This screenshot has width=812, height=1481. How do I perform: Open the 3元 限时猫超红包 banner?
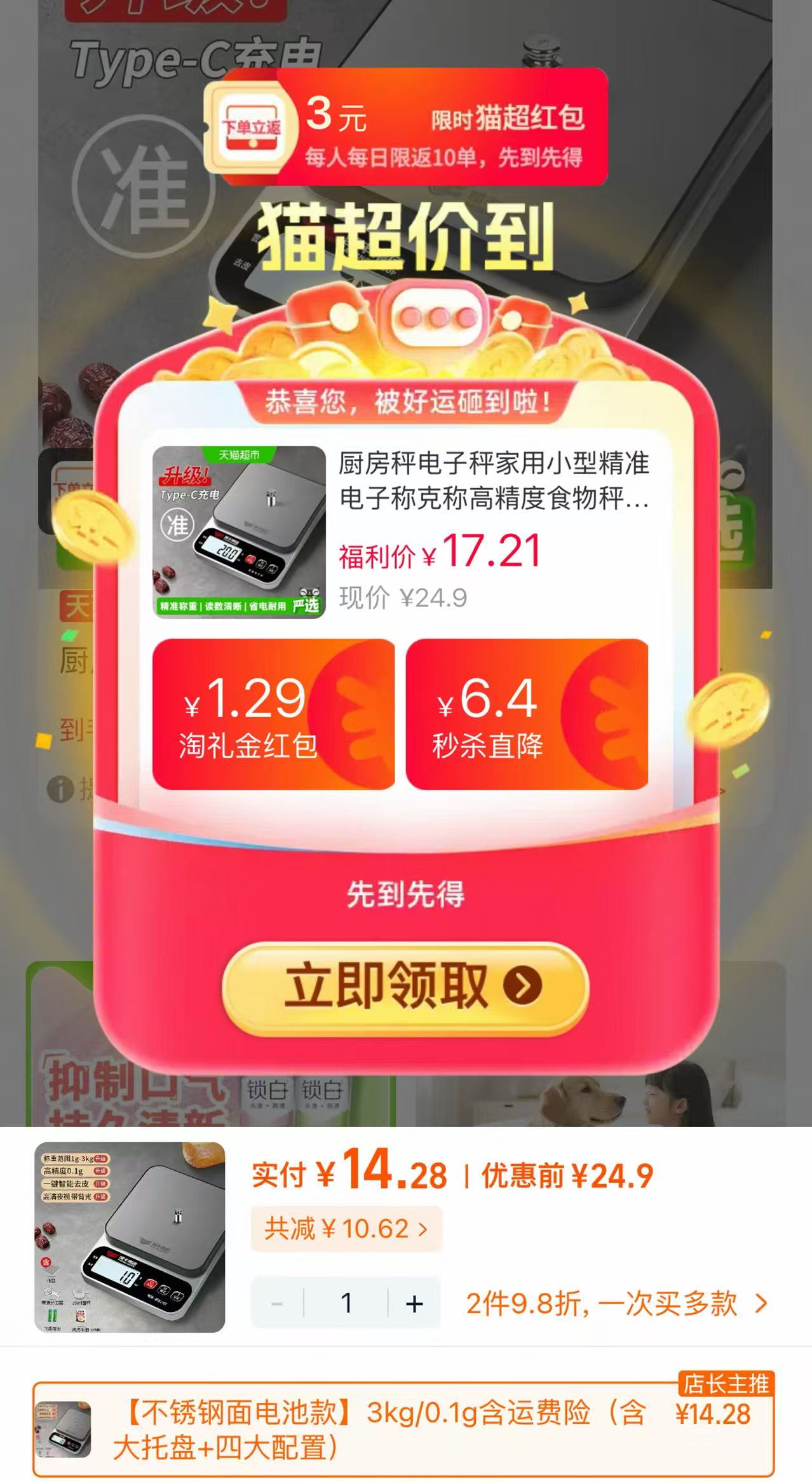[405, 127]
